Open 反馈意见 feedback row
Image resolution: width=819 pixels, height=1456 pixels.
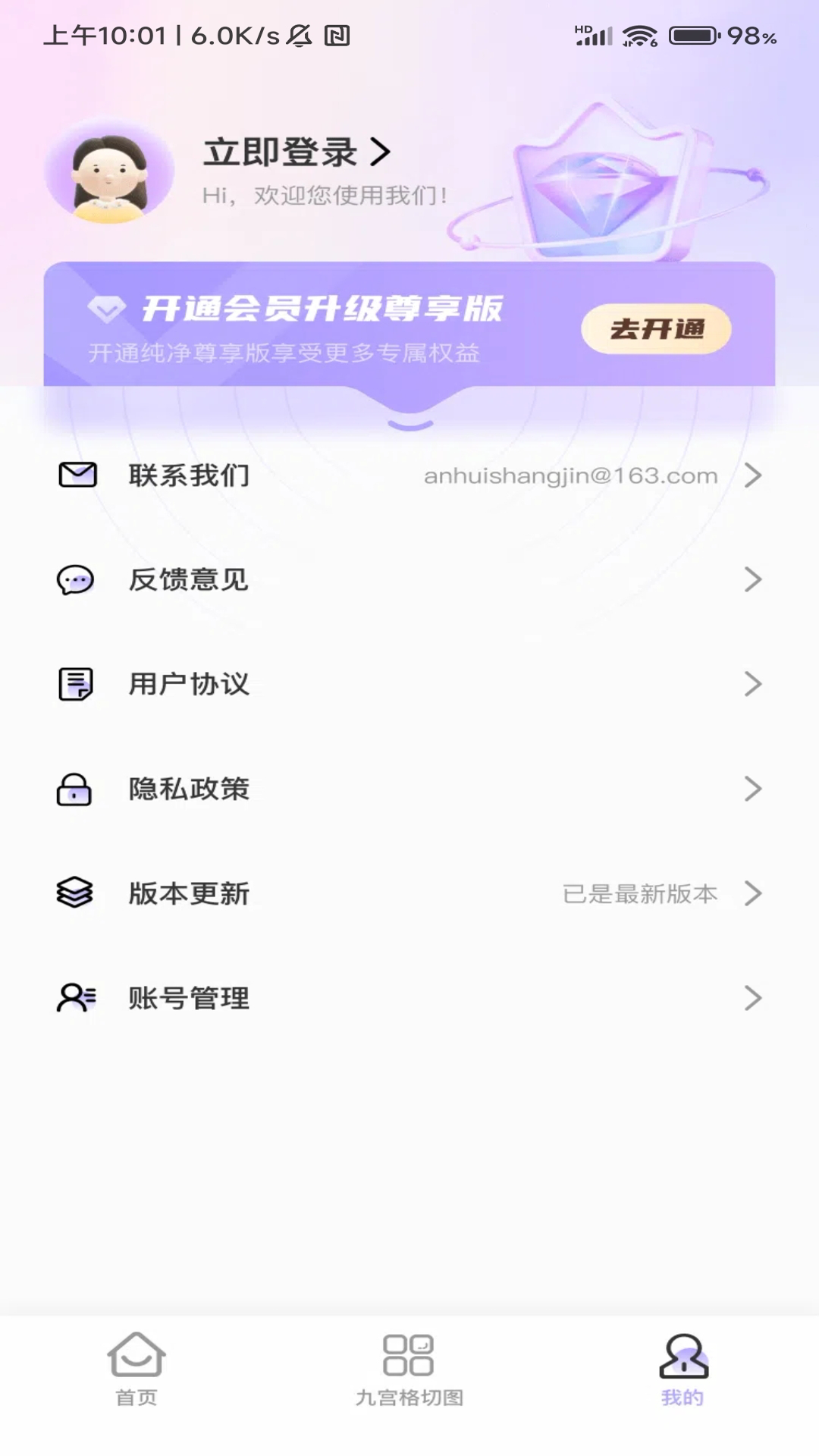pyautogui.click(x=409, y=580)
